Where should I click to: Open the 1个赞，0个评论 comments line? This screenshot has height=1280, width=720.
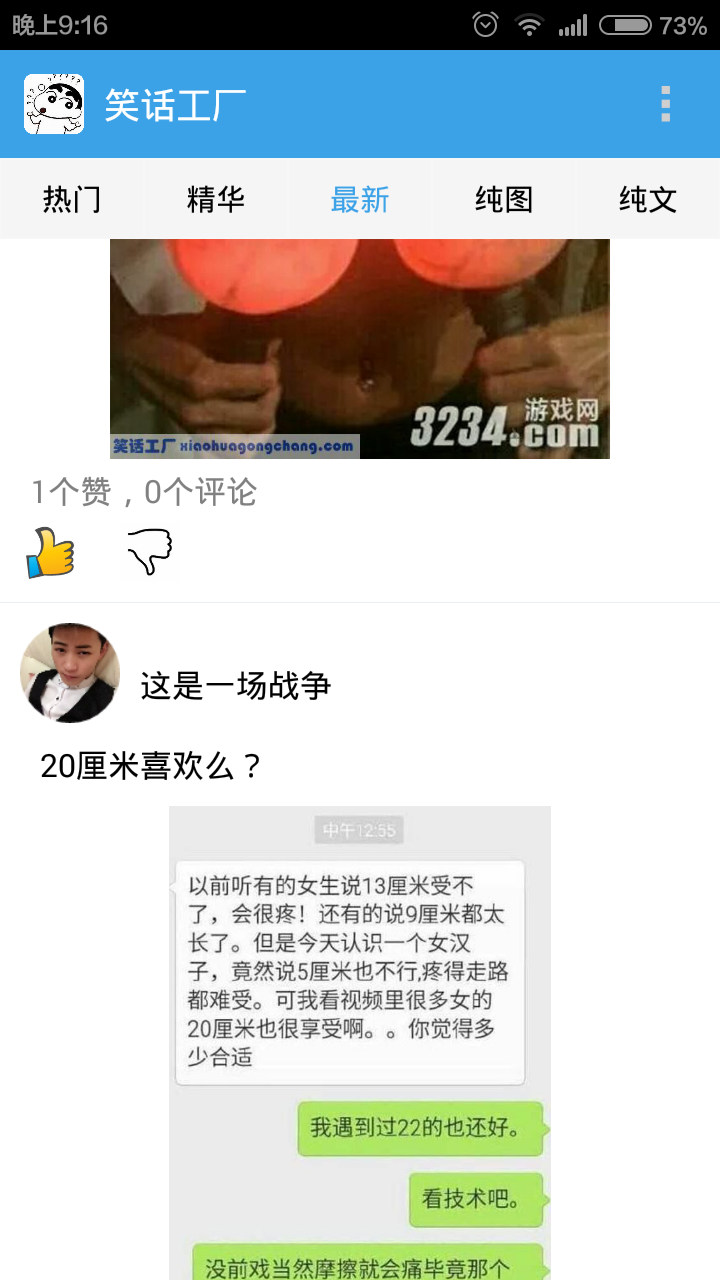pyautogui.click(x=144, y=492)
